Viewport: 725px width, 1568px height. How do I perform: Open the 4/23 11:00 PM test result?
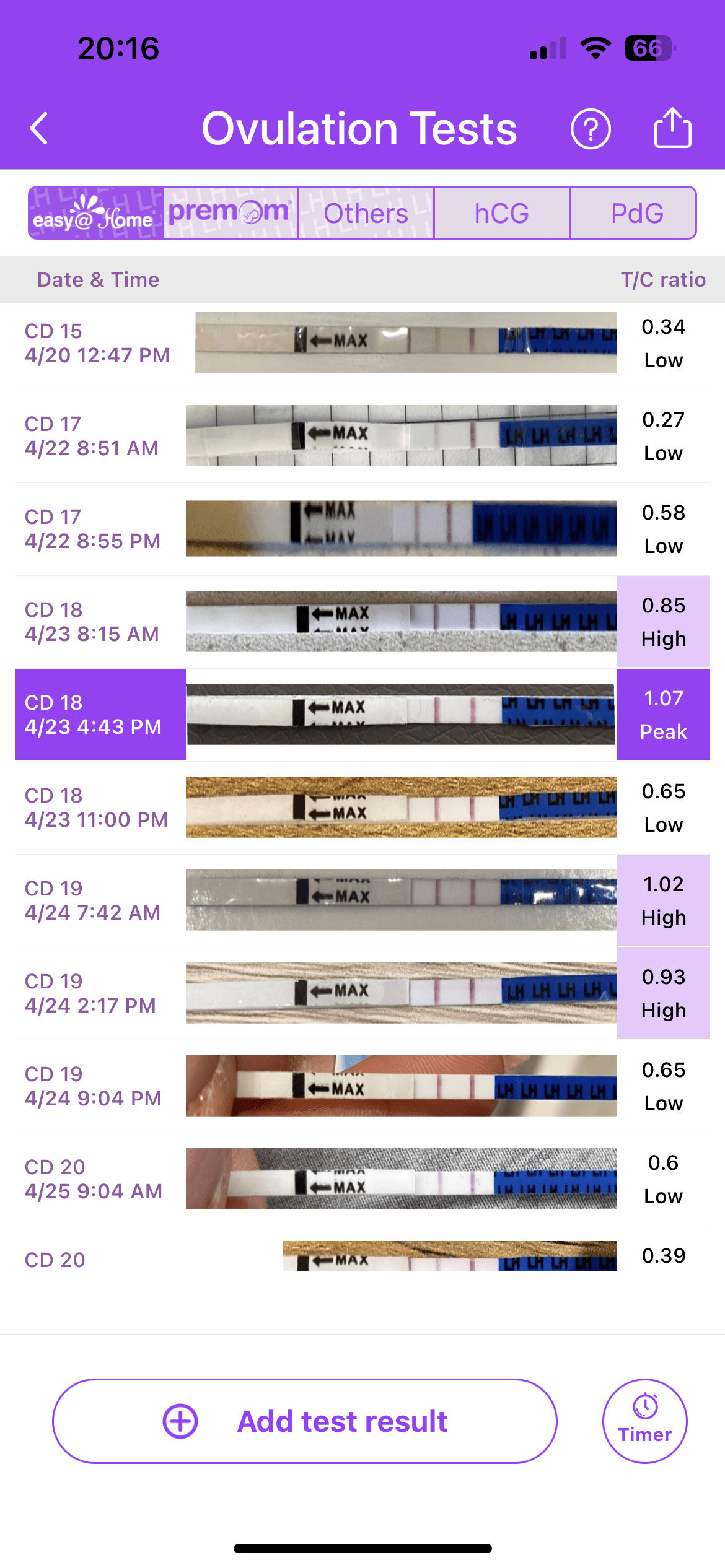point(362,808)
